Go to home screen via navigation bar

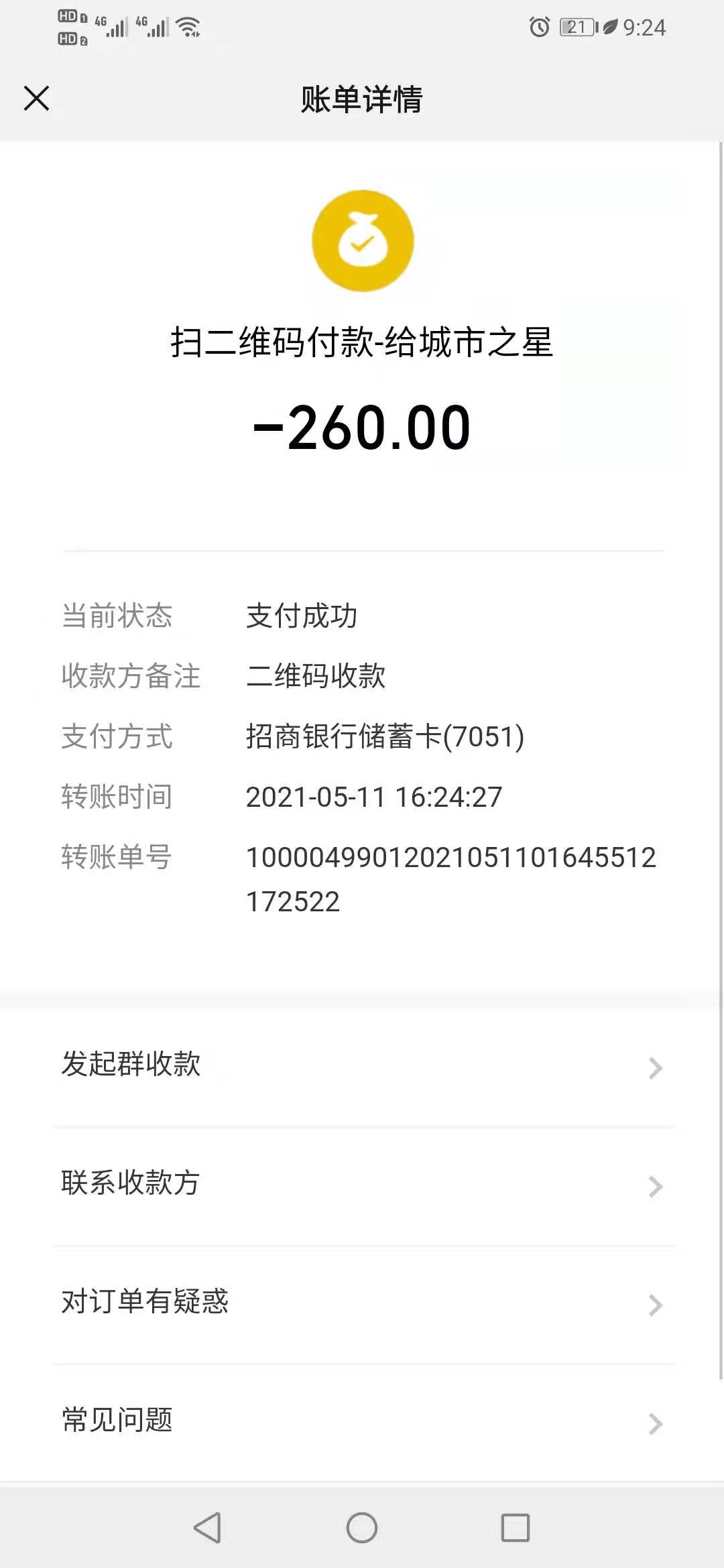coord(362,1528)
